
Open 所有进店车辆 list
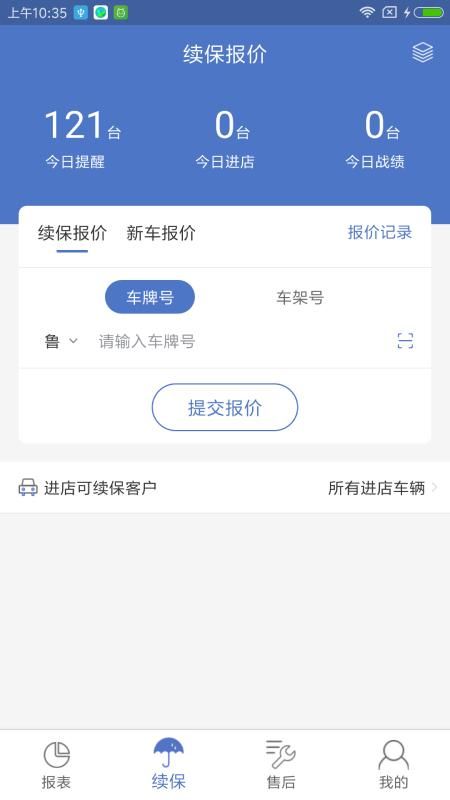tap(382, 488)
